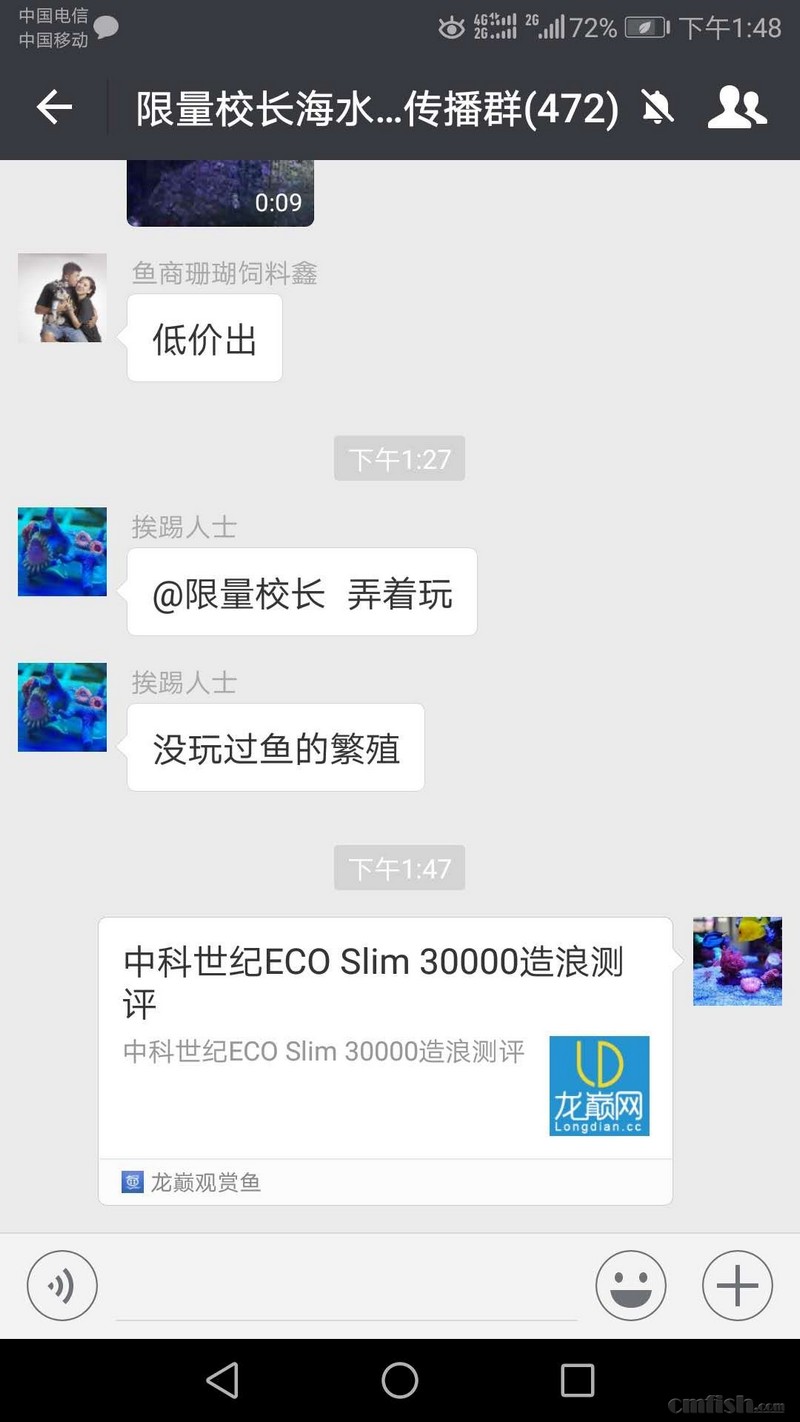Open 鱼商珊瑚饲料鑫's profile avatar
The height and width of the screenshot is (1422, 800).
(x=62, y=298)
